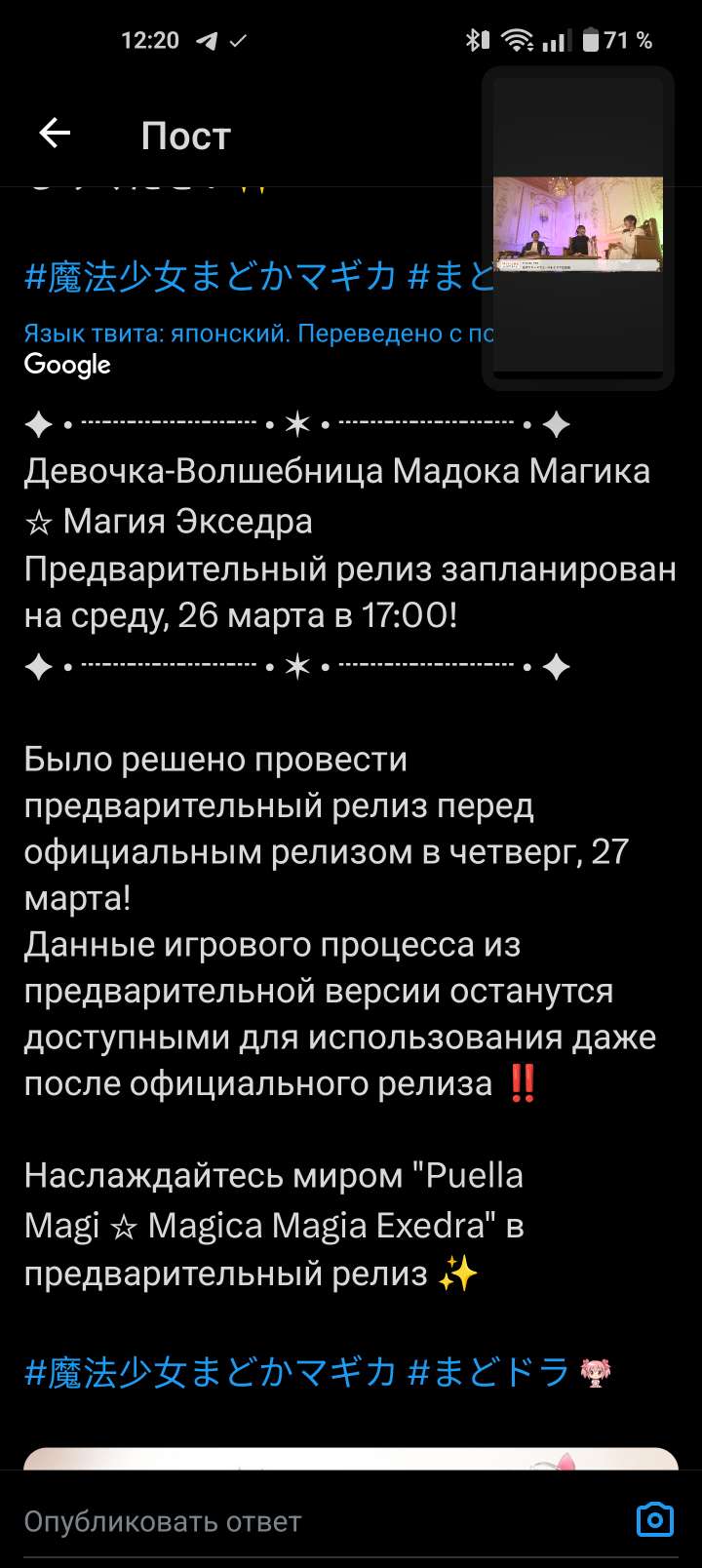Open the #まどドラ hashtag at bottom
Viewport: 702px width, 1568px height.
pos(487,1372)
